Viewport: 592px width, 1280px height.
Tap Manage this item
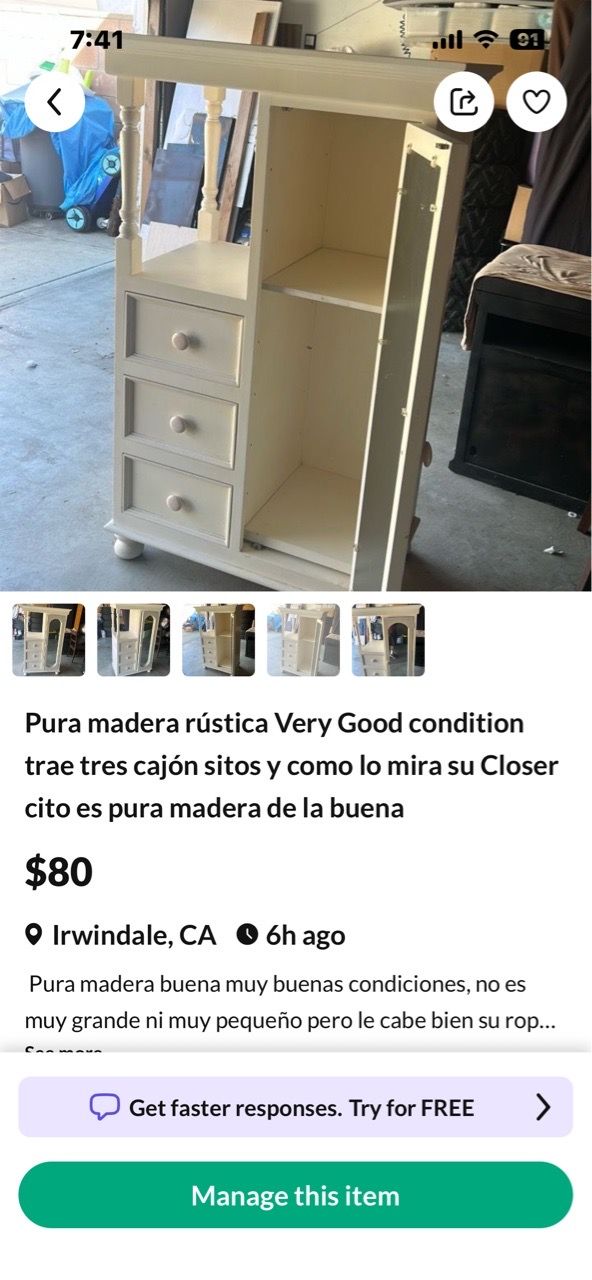(296, 1195)
